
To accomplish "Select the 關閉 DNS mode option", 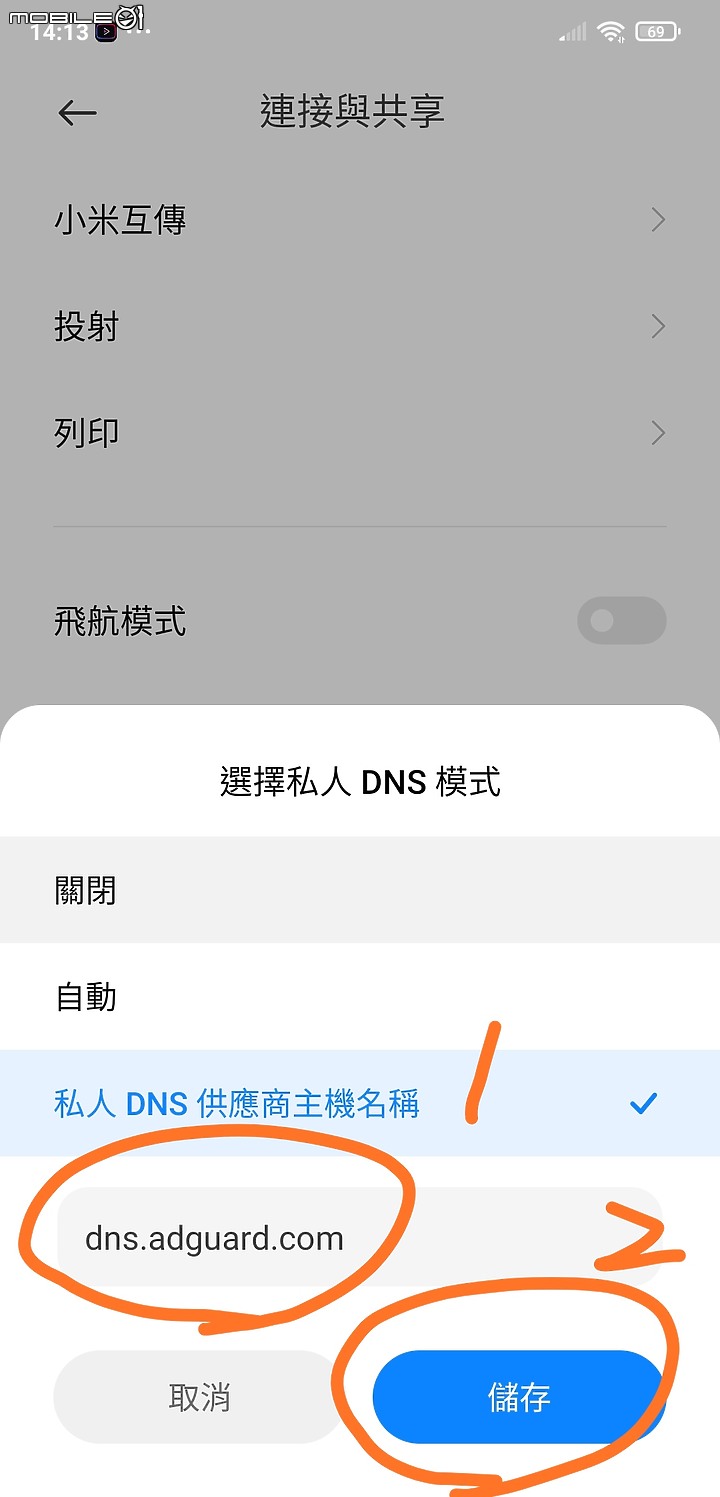I will (360, 890).
